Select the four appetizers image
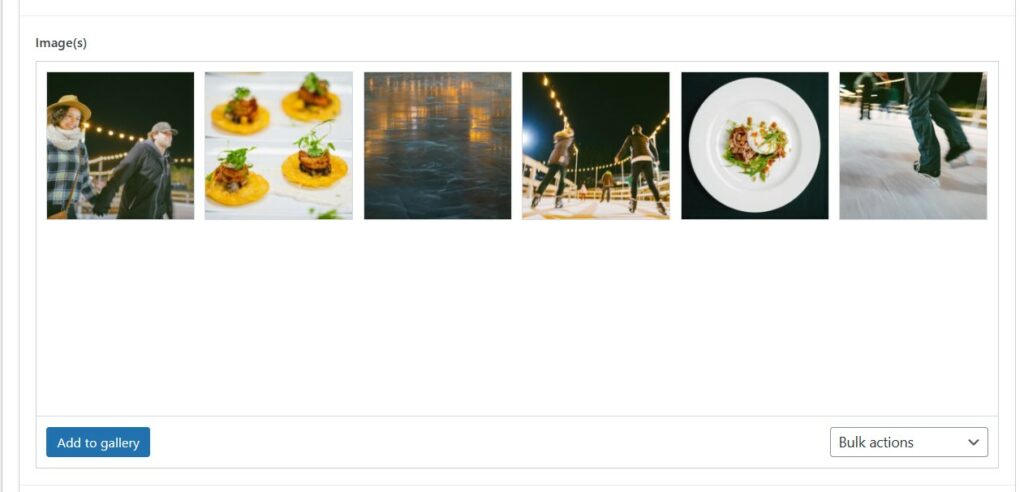This screenshot has width=1024, height=492. (x=278, y=145)
